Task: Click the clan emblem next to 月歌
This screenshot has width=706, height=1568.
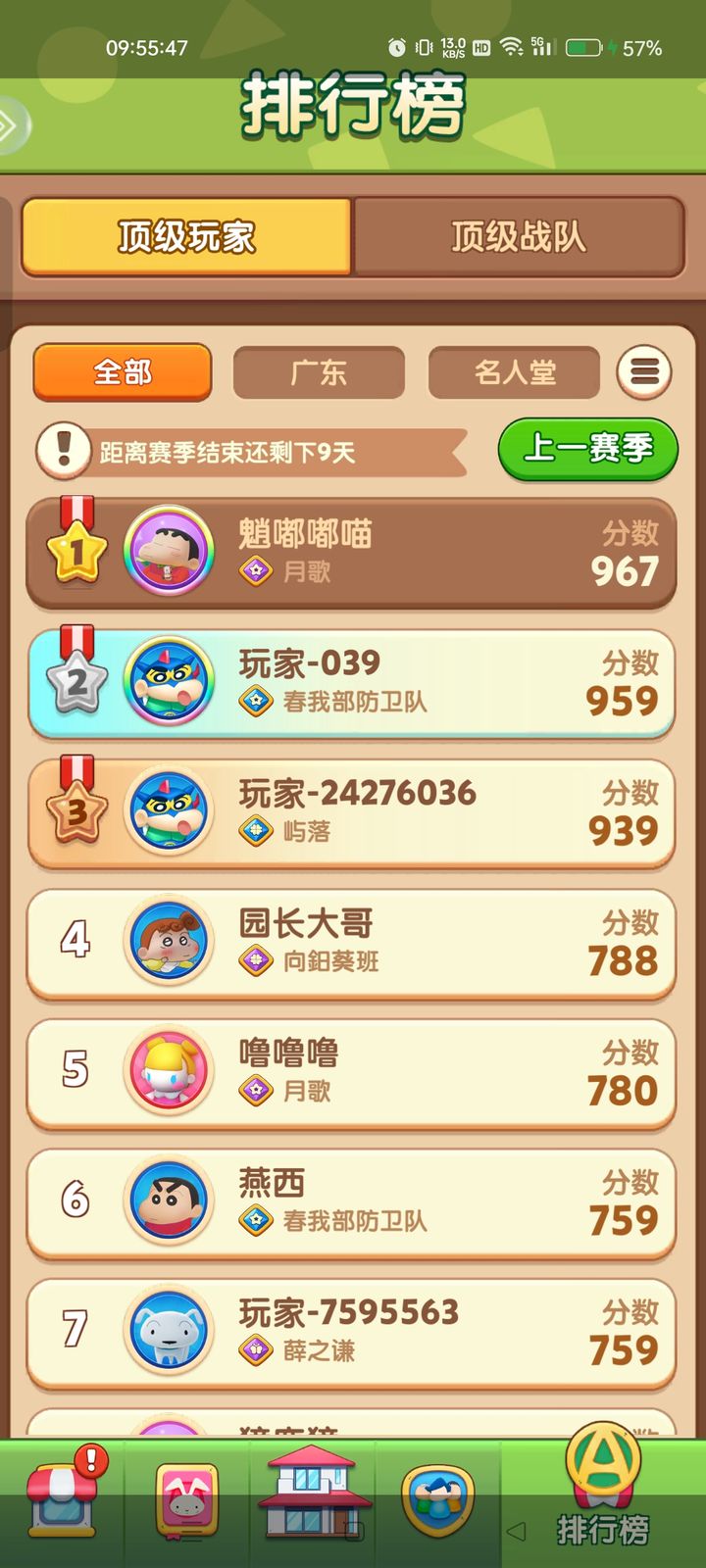Action: pyautogui.click(x=256, y=571)
